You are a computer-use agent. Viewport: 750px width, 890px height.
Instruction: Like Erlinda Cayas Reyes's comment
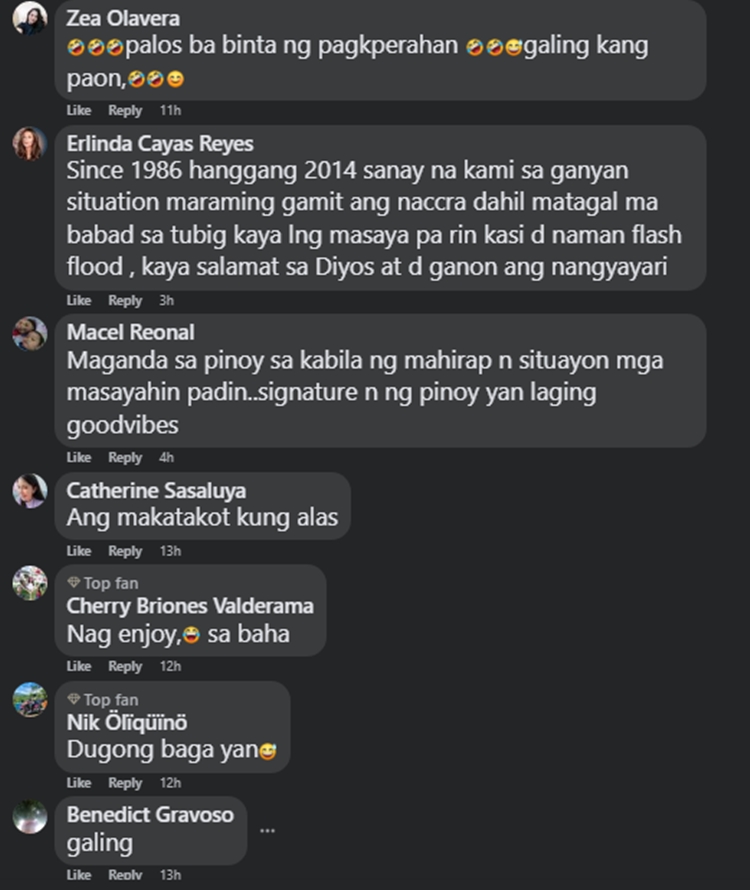point(79,301)
